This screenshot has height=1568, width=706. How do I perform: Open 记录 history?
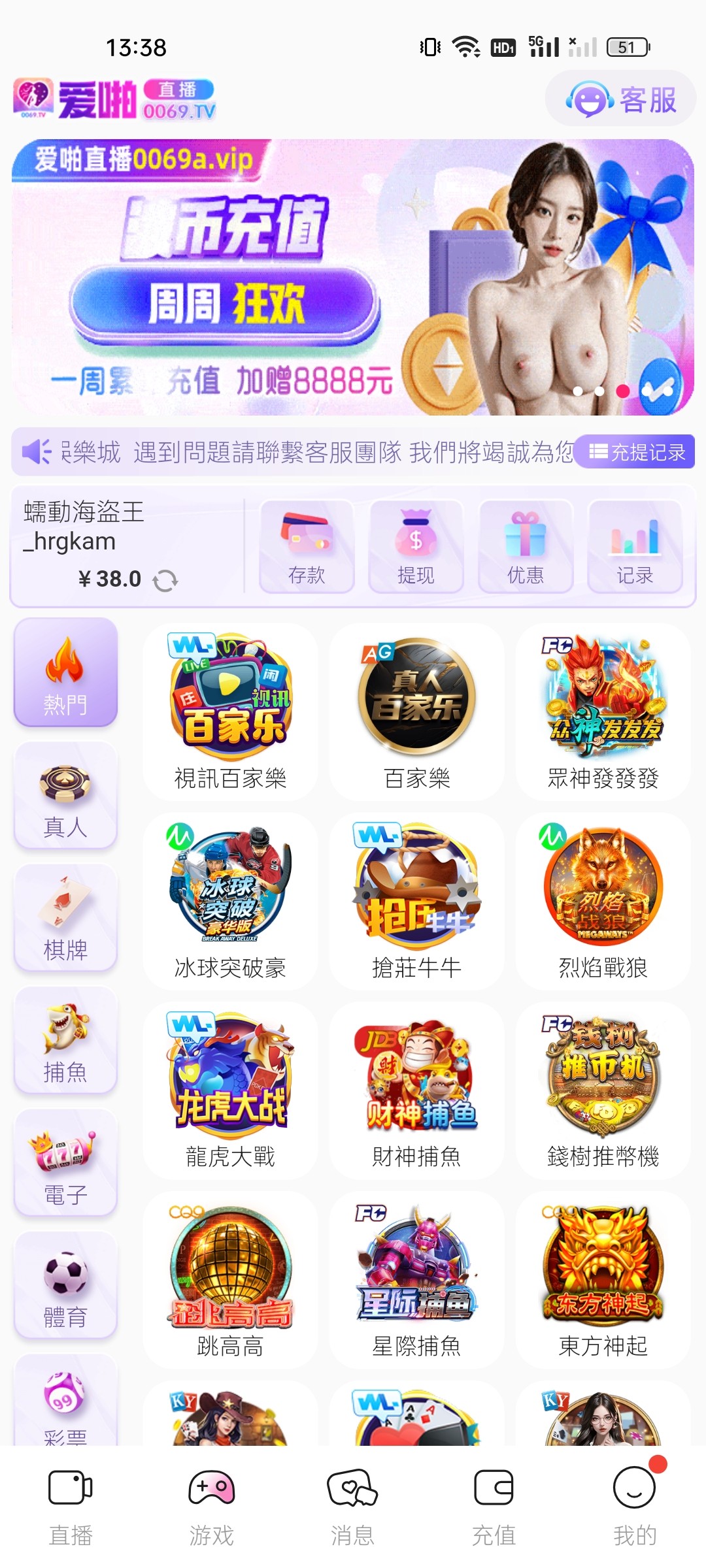tap(635, 547)
